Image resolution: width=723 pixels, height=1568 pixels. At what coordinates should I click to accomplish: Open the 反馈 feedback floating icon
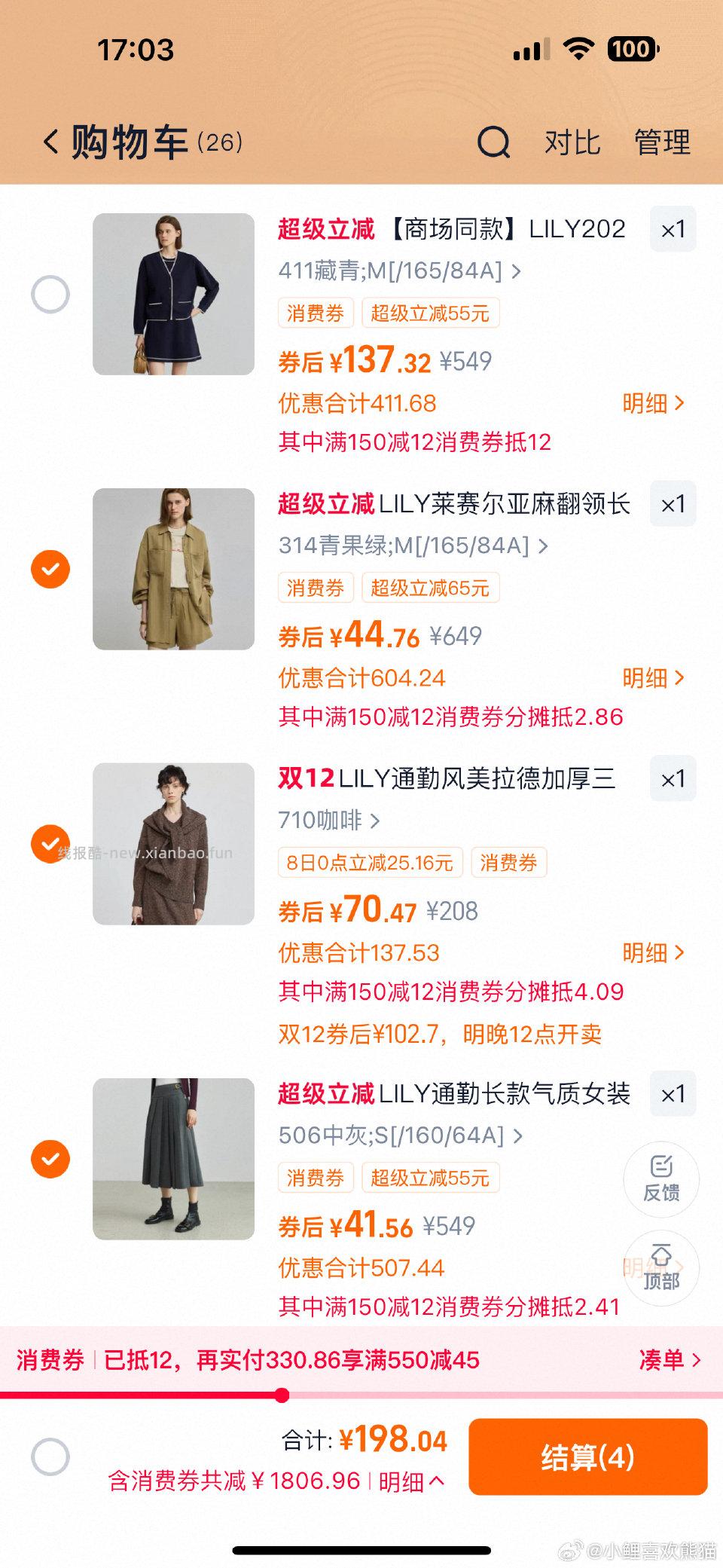coord(661,1179)
